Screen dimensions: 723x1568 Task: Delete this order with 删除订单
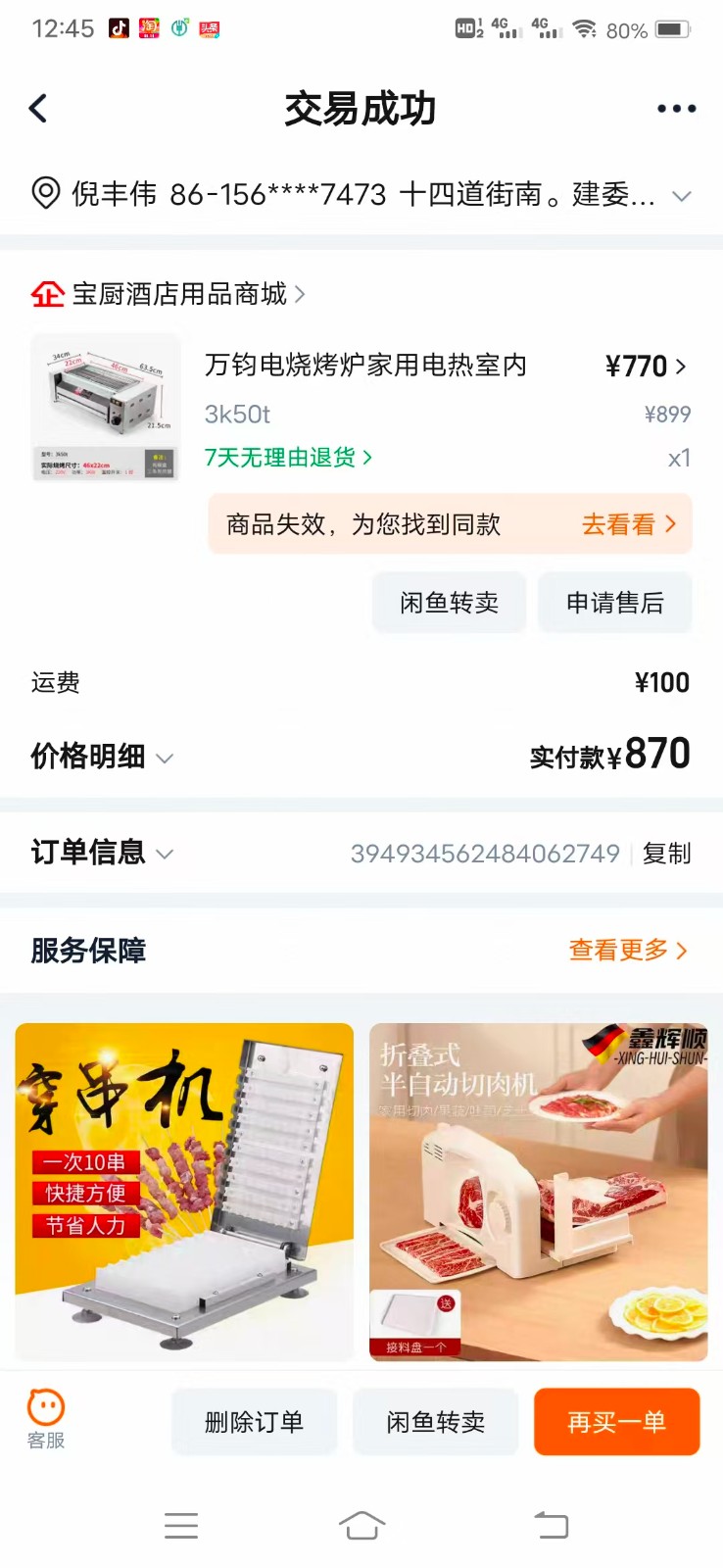(254, 1422)
